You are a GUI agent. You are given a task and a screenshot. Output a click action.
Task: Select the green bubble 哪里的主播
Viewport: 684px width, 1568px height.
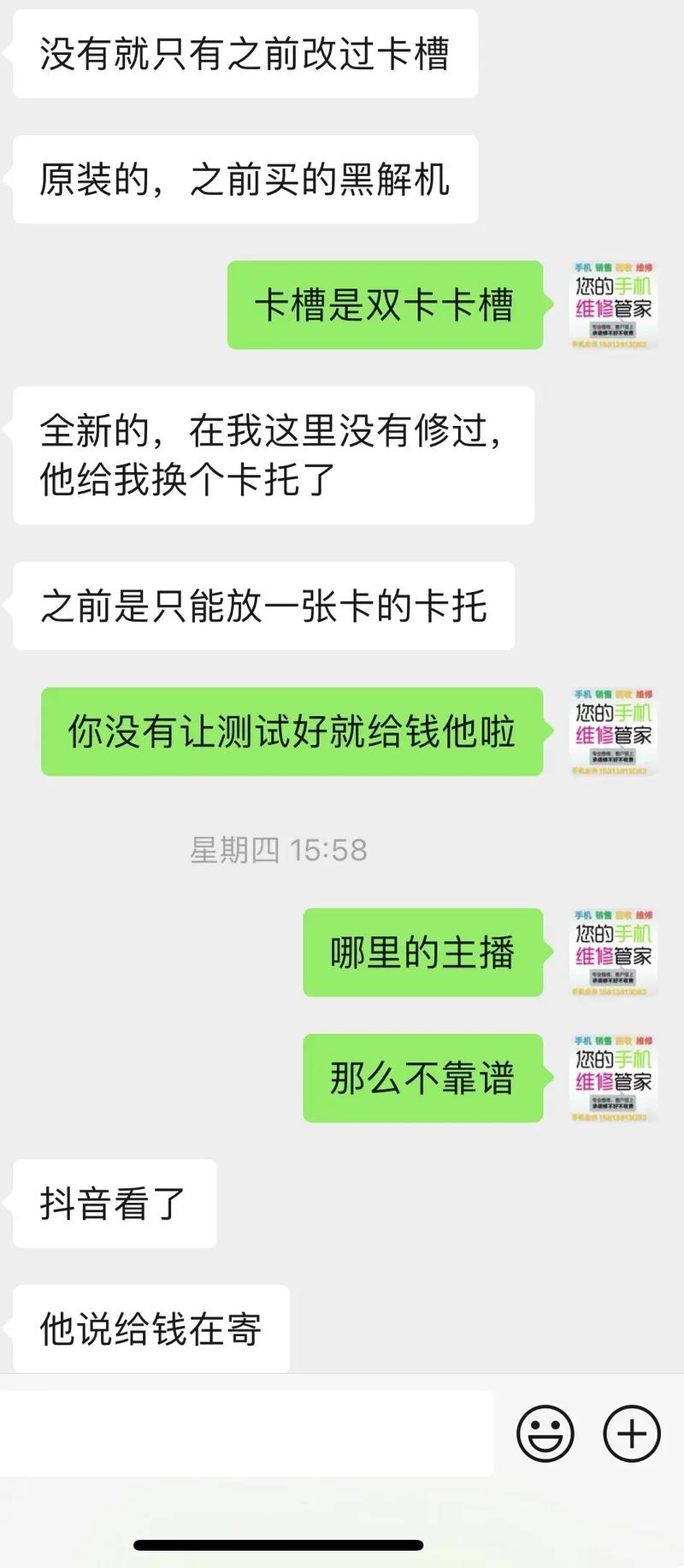(x=422, y=951)
